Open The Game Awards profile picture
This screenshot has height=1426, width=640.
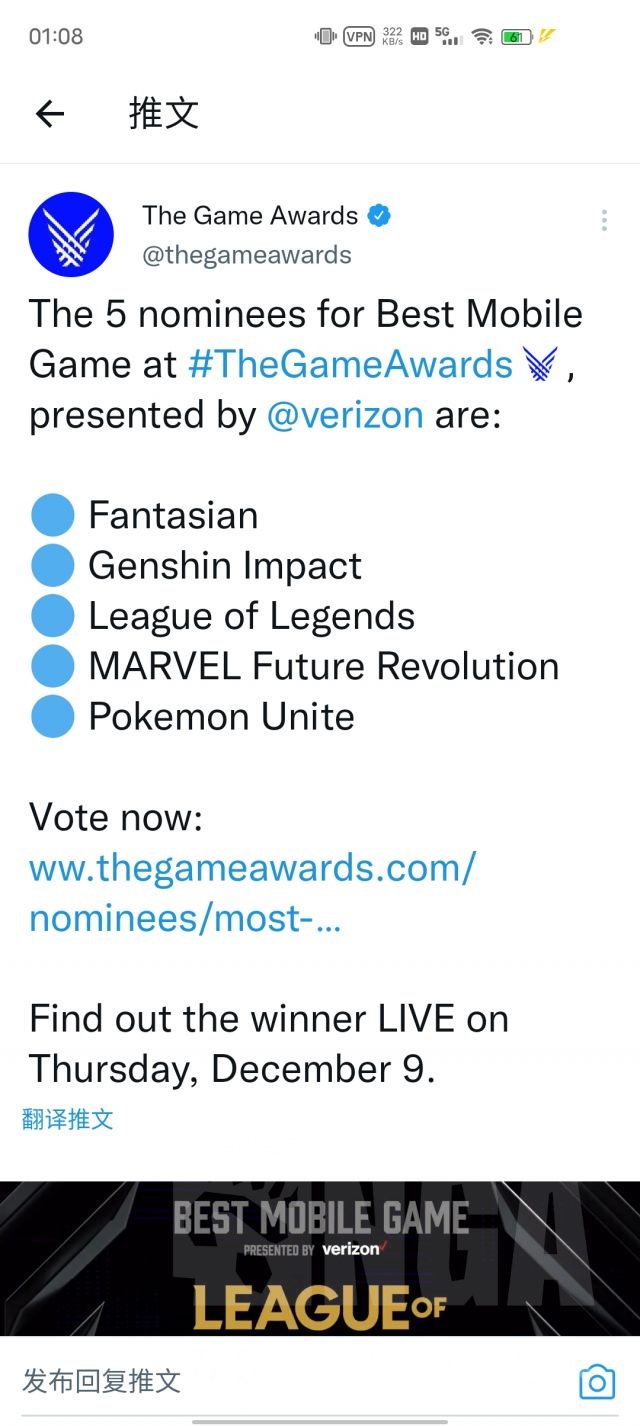tap(71, 235)
